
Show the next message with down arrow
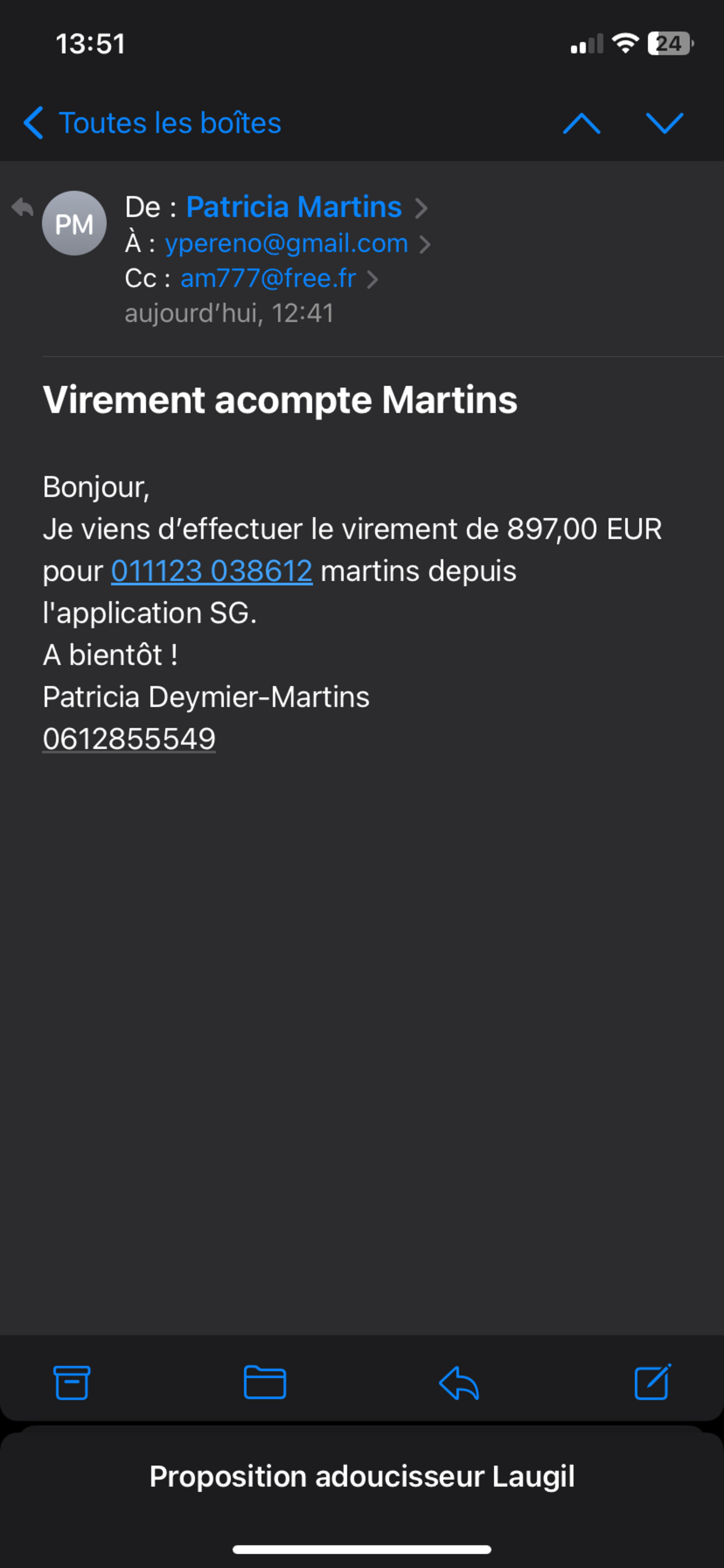point(664,123)
